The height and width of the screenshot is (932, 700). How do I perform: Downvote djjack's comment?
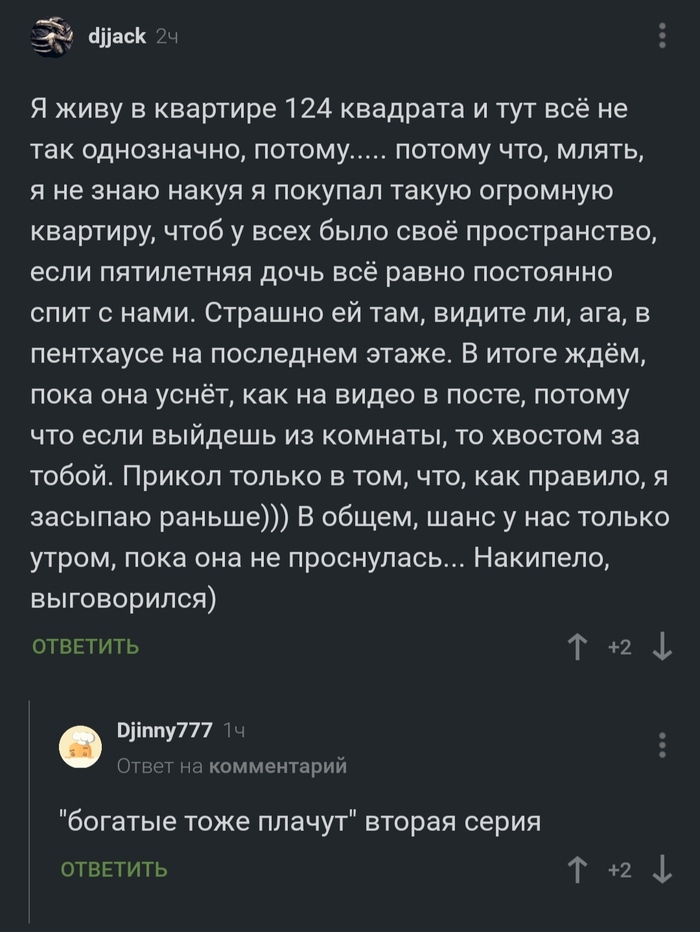point(661,647)
